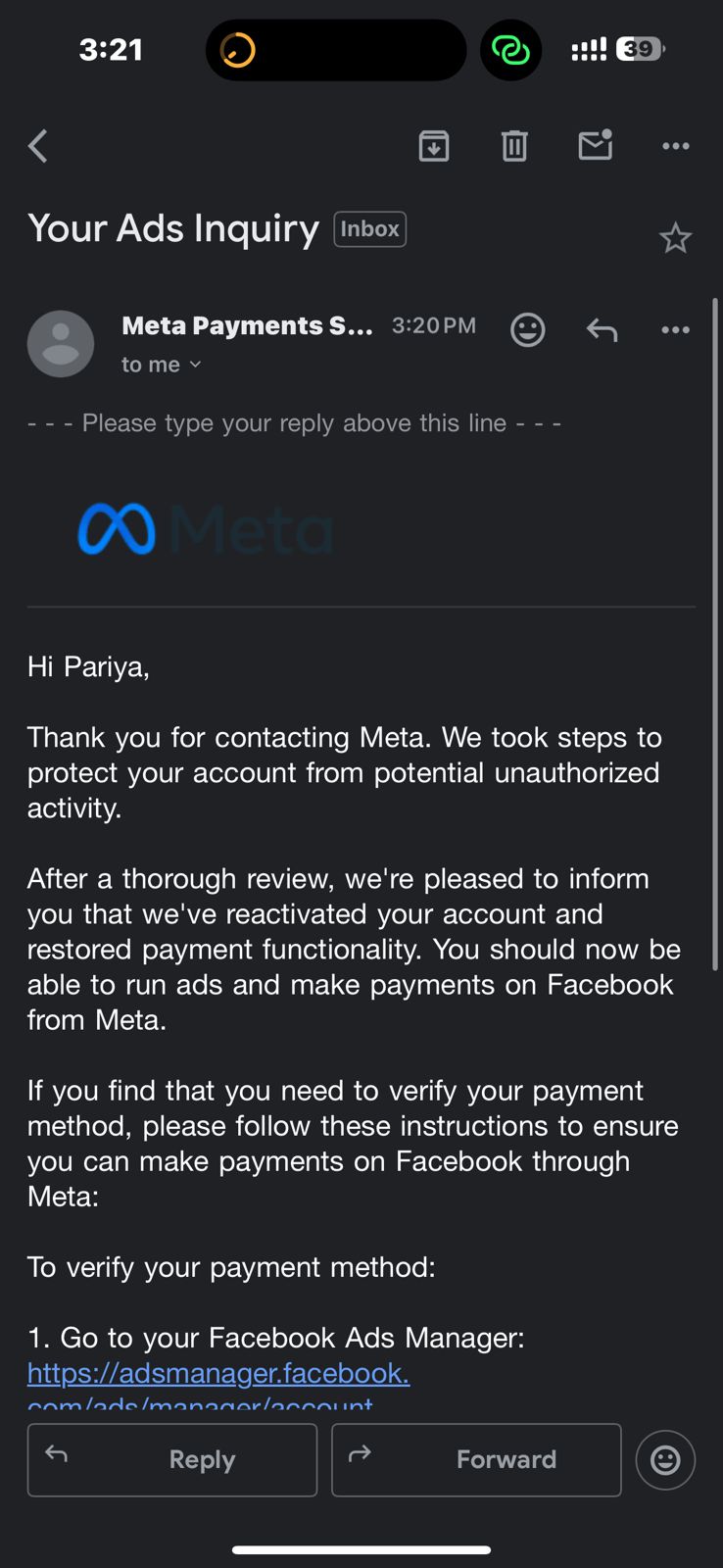Star the Your Ads Inquiry email
Viewport: 723px width, 1568px height.
[676, 238]
